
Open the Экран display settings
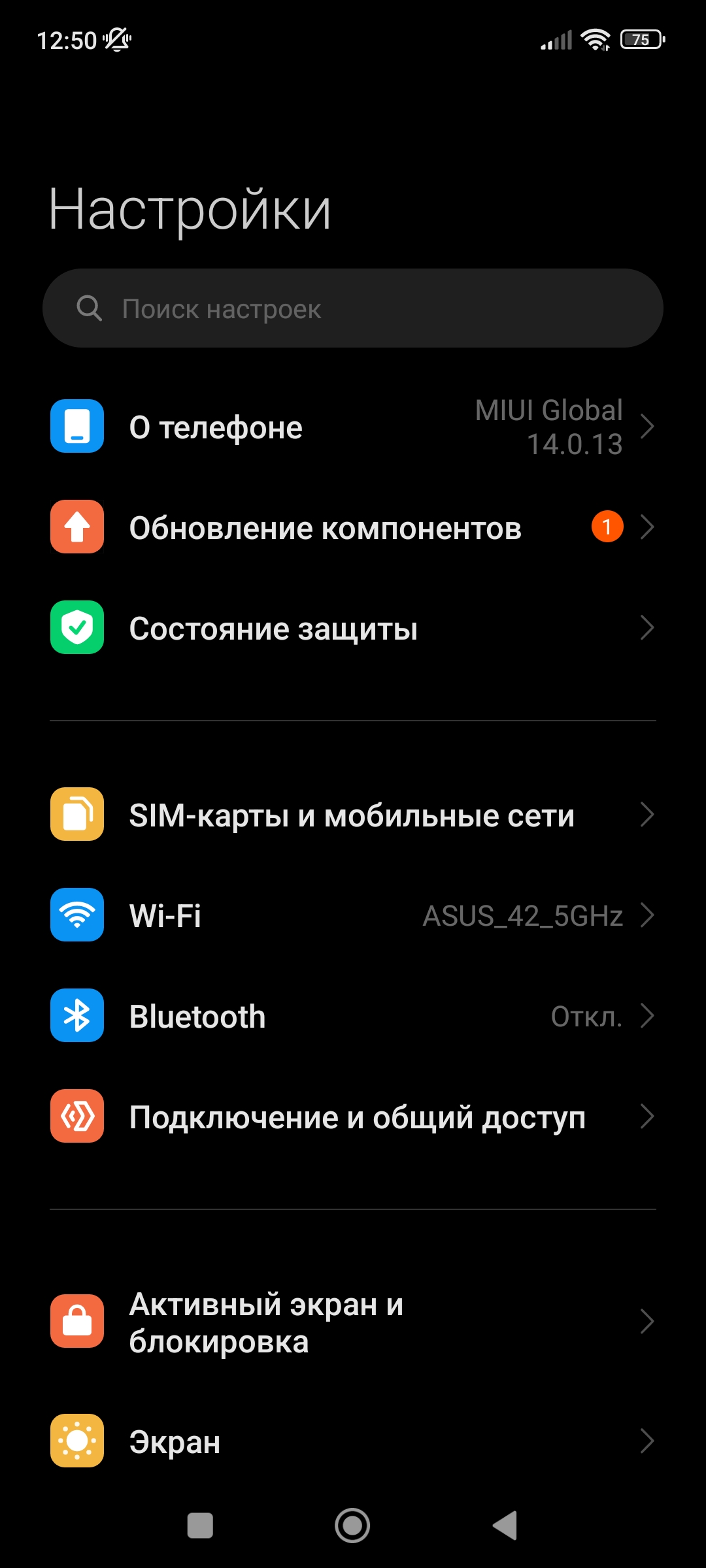(353, 1441)
